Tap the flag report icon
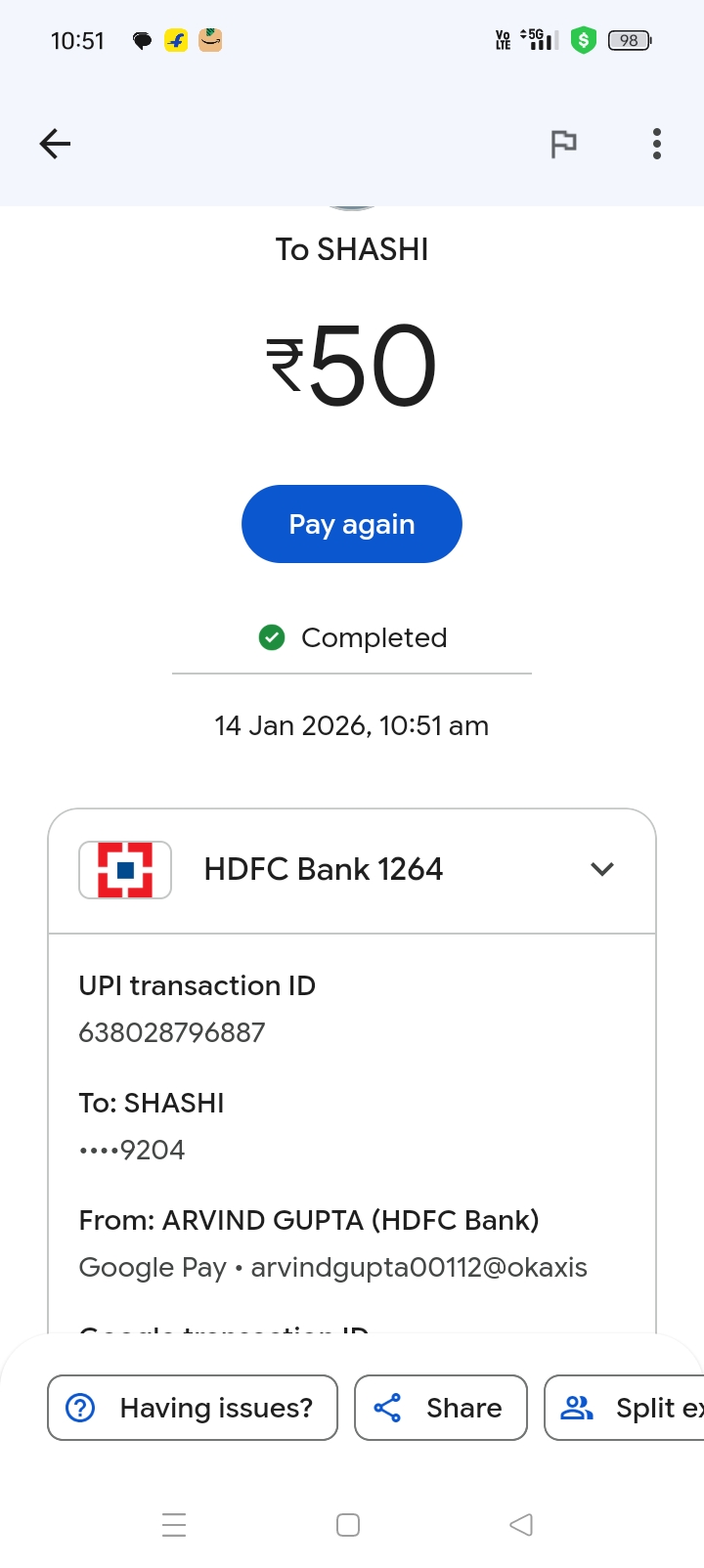The height and width of the screenshot is (1568, 704). coord(563,144)
